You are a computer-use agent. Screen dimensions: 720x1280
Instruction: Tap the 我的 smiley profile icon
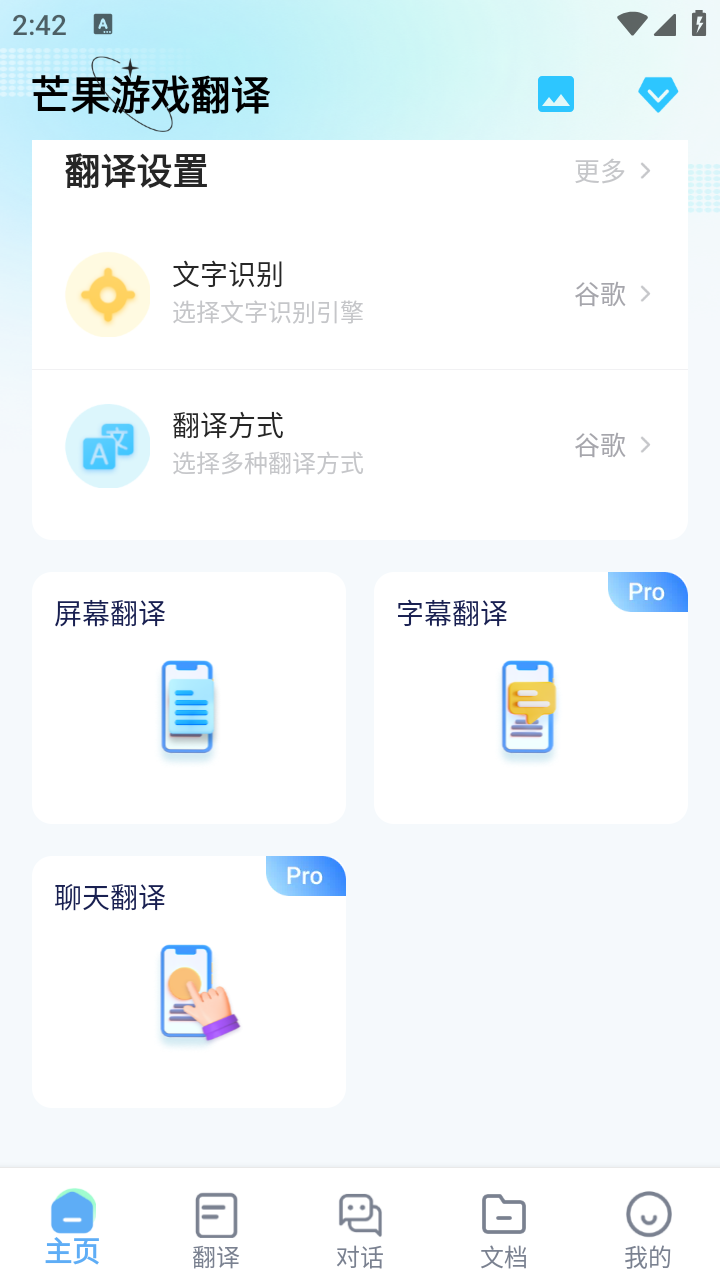click(x=647, y=1213)
